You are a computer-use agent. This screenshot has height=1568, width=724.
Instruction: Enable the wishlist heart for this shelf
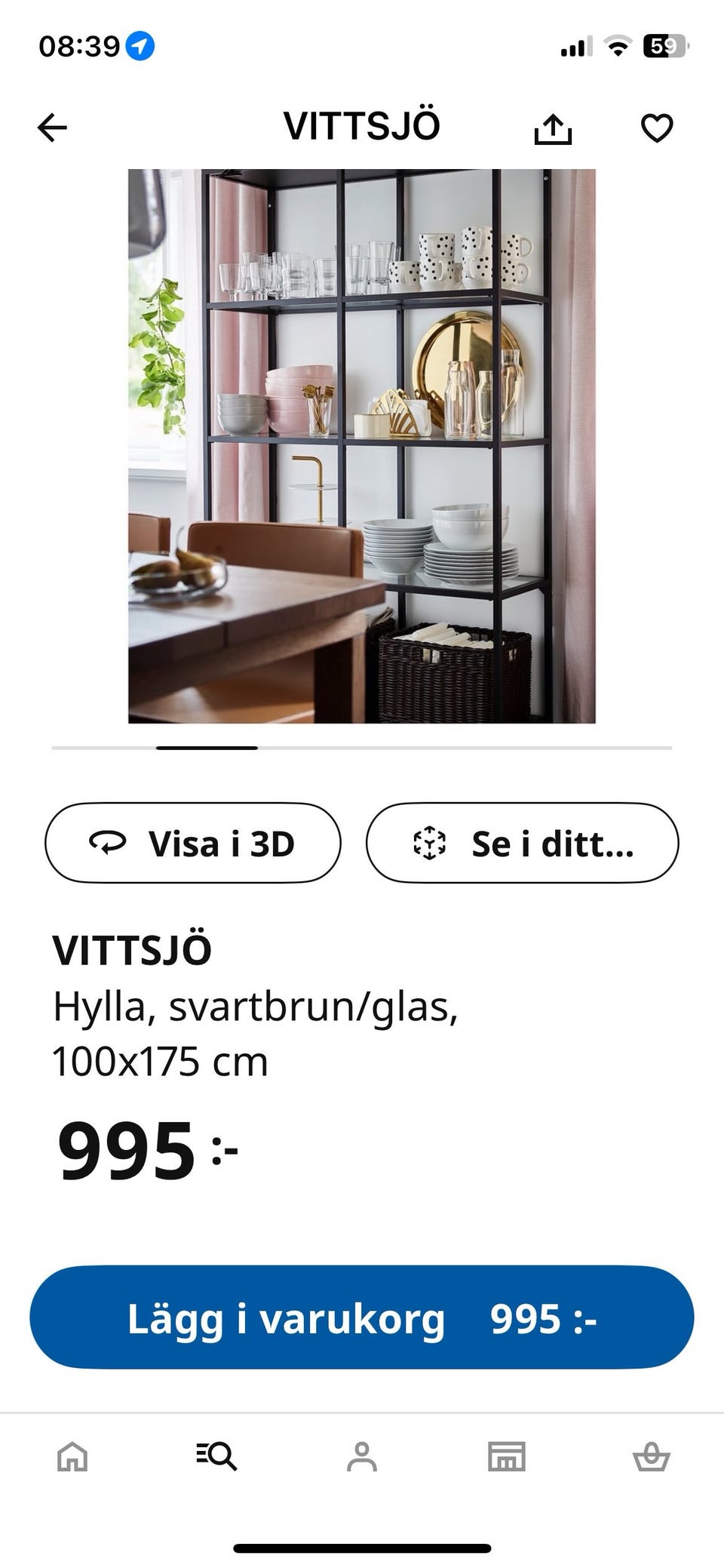pyautogui.click(x=658, y=126)
